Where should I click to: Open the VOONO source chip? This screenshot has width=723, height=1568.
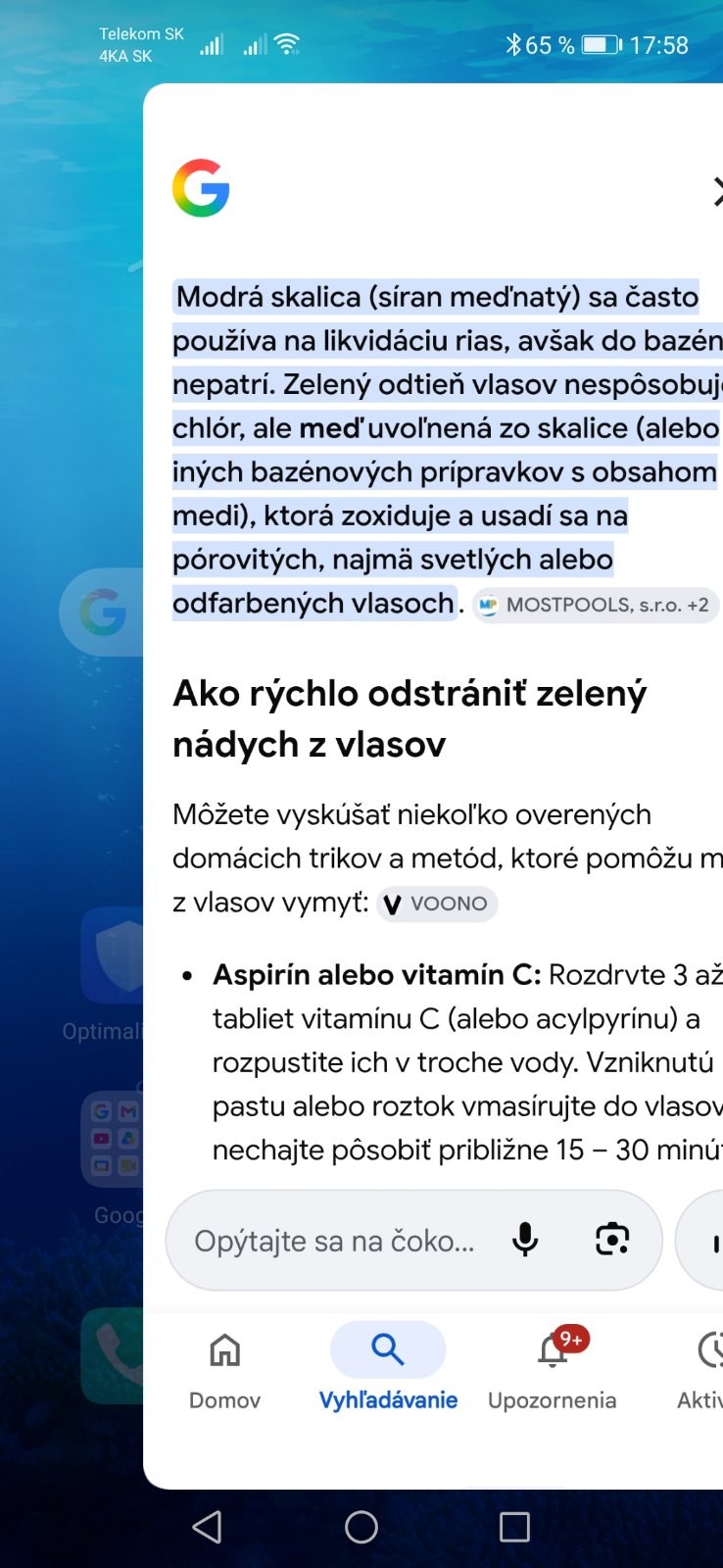pyautogui.click(x=437, y=904)
